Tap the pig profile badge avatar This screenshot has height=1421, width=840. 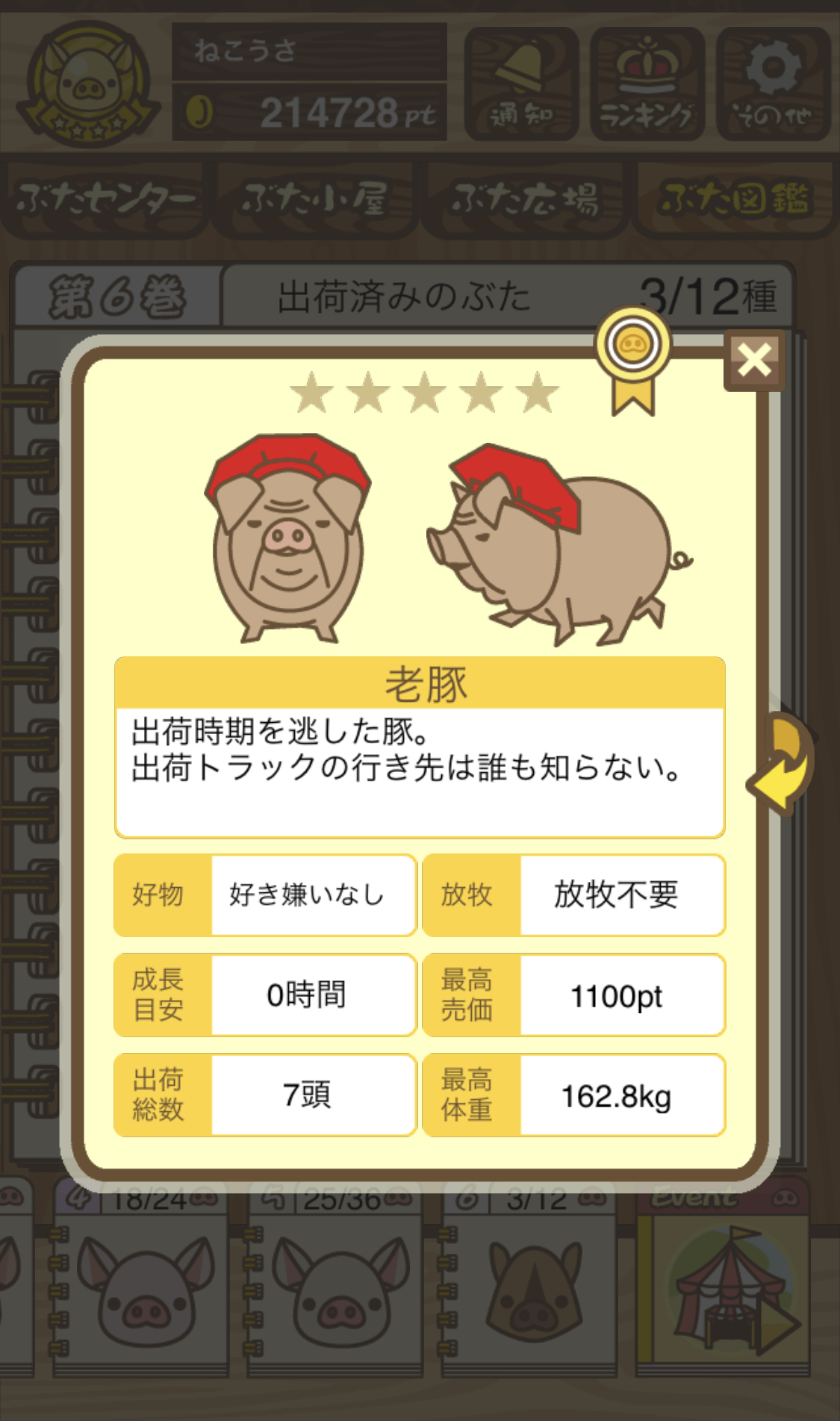point(88,84)
